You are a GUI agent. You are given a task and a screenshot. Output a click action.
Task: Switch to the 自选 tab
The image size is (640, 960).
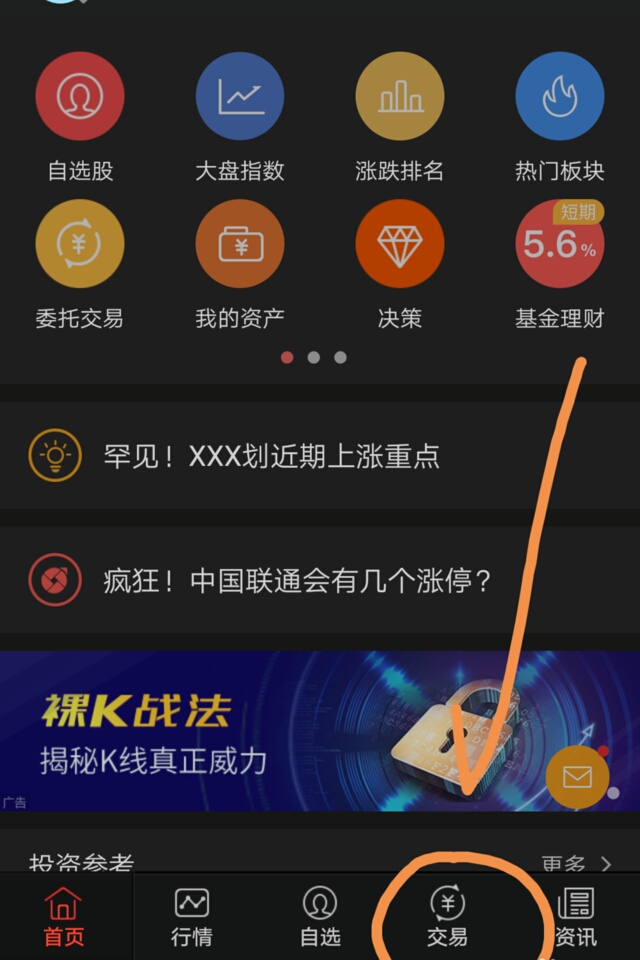coord(320,917)
